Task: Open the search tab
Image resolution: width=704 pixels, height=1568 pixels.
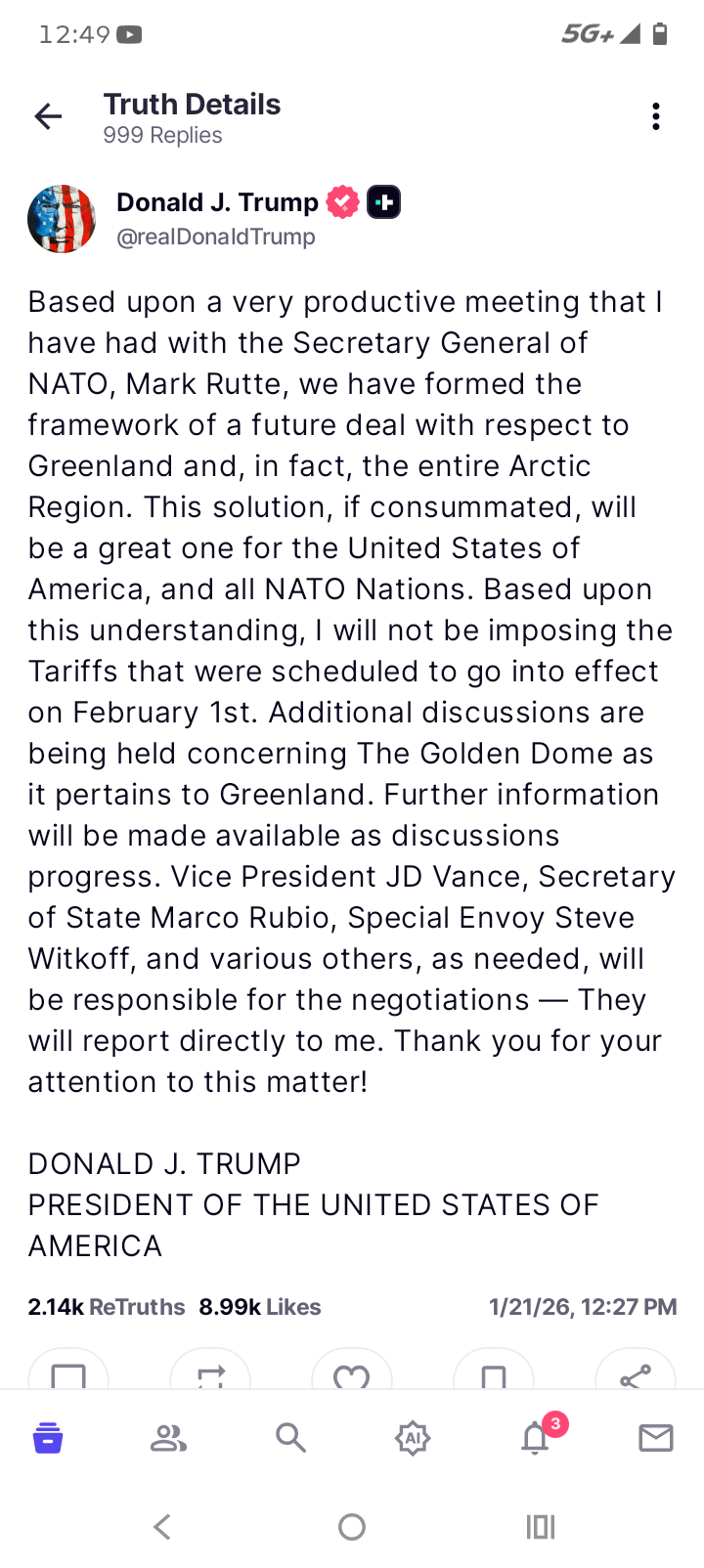Action: tap(290, 1438)
